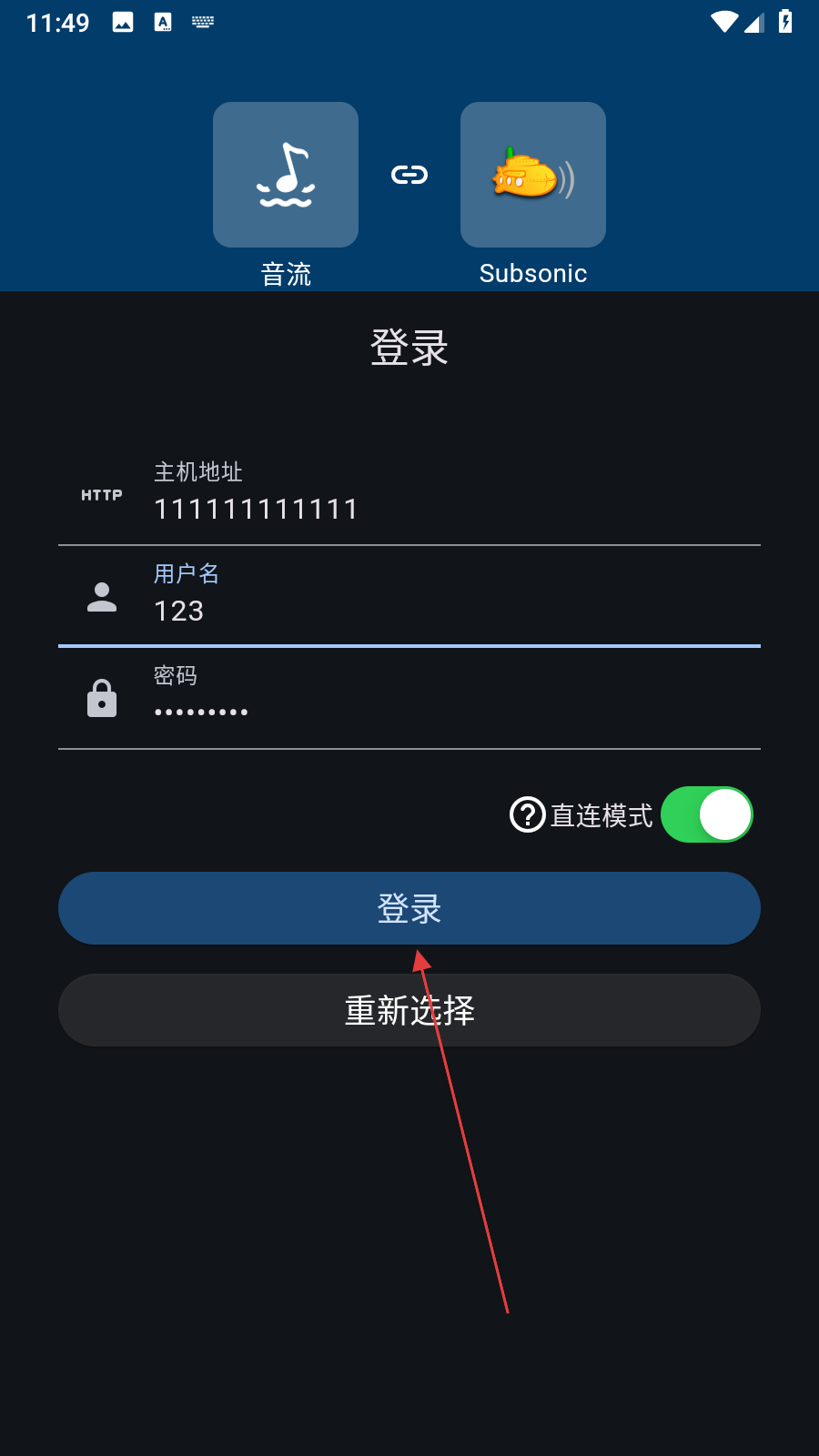Disable the 直连模式 direct mode switch

(706, 814)
